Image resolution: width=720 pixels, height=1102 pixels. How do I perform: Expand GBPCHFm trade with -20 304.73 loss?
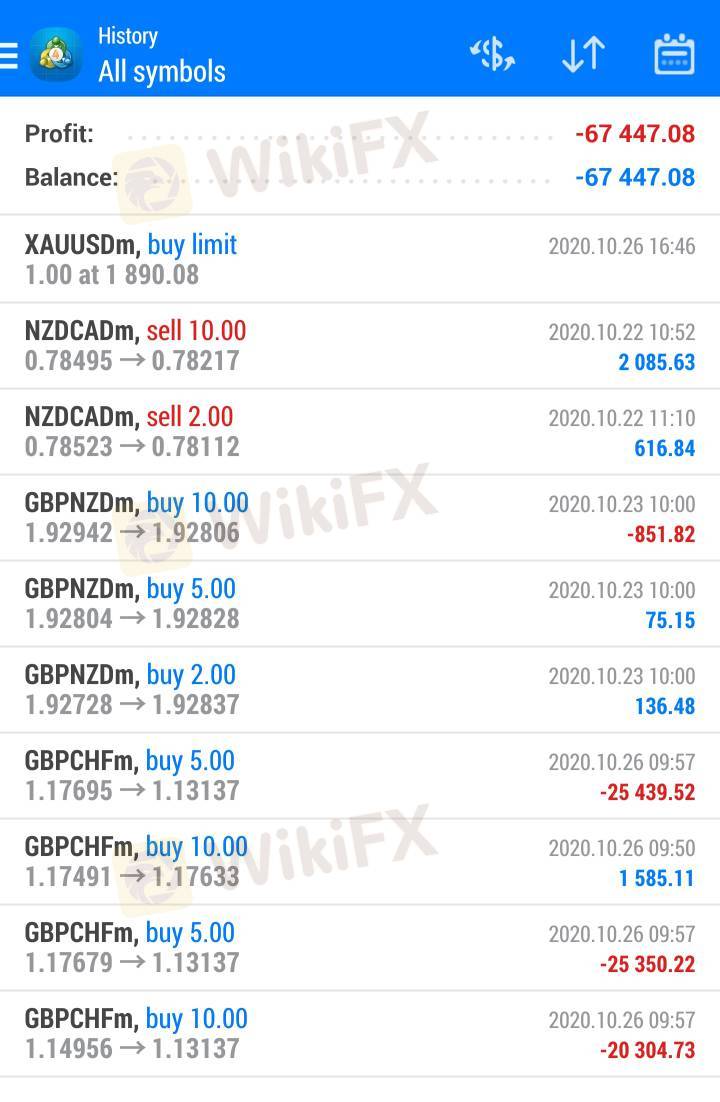point(360,1033)
